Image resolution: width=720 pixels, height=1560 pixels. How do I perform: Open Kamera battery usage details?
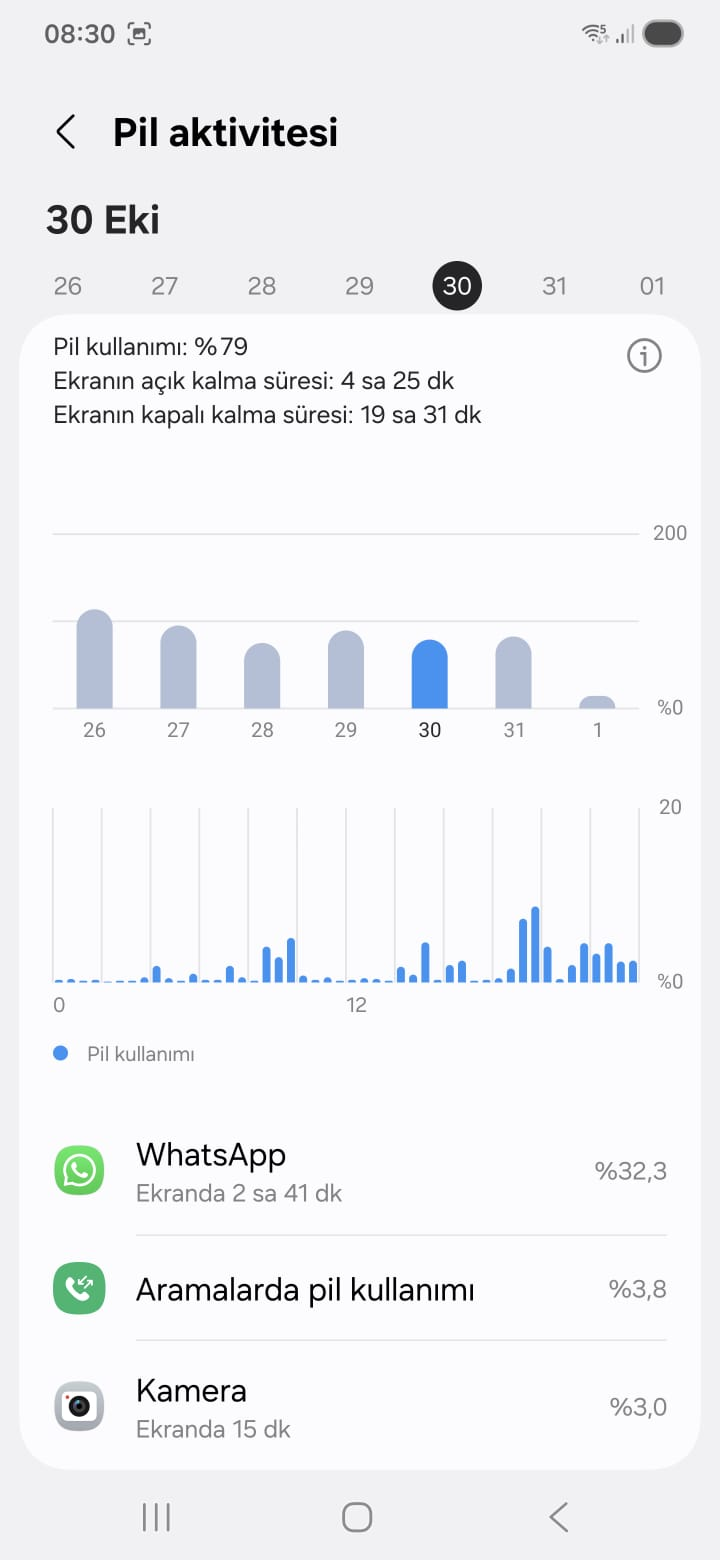pyautogui.click(x=360, y=1407)
